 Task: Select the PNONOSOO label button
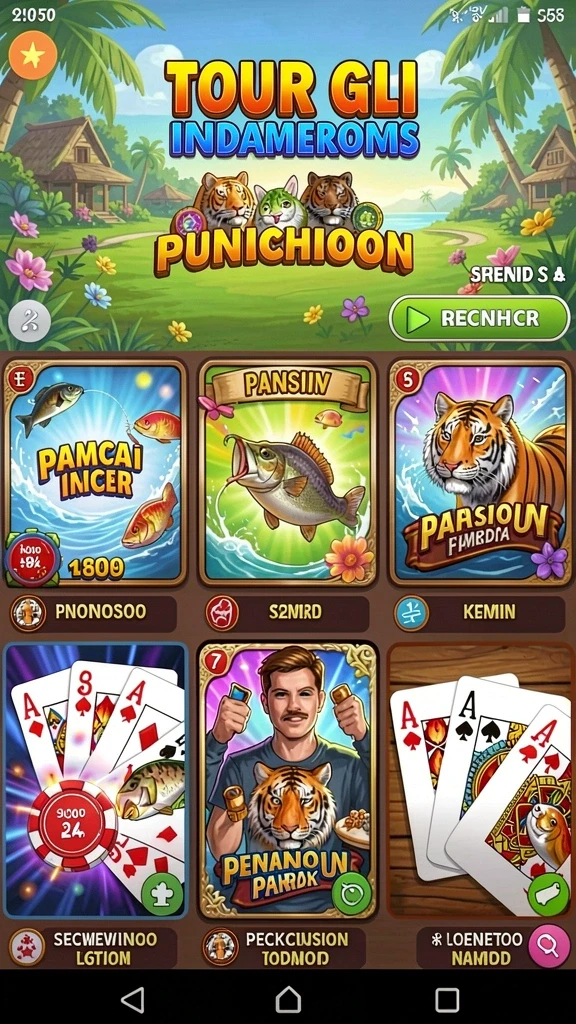(93, 613)
